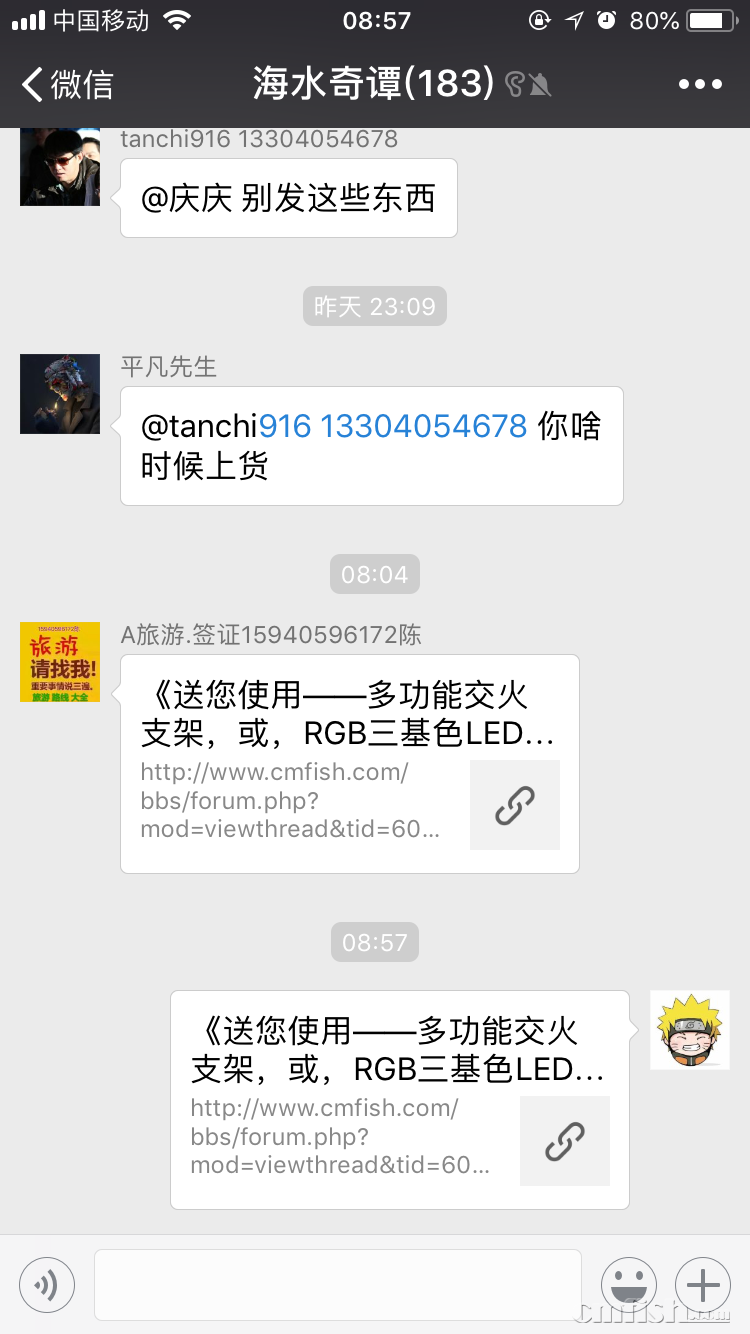Open tanchi916's profile avatar

click(59, 166)
